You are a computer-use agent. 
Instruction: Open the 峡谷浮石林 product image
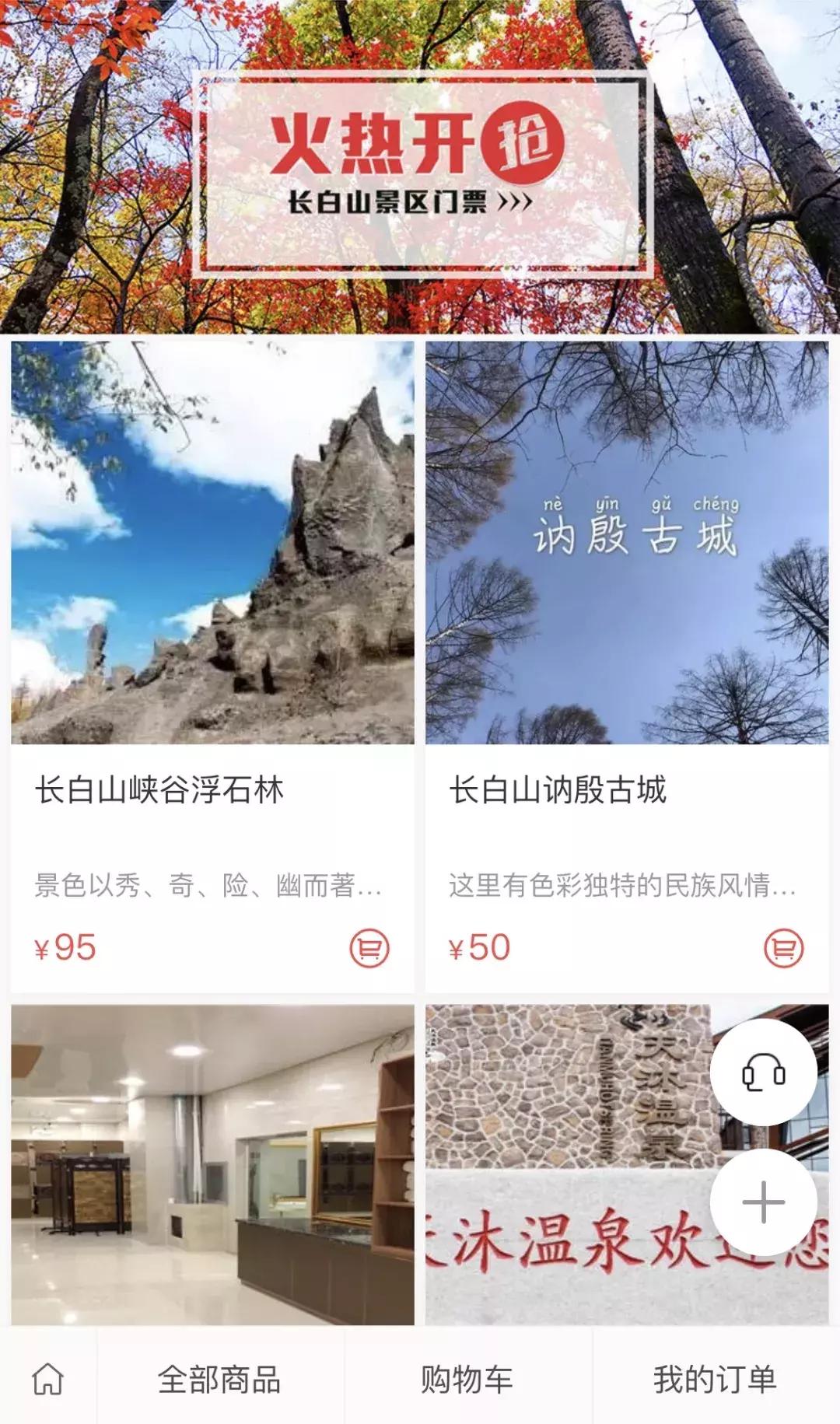[210, 544]
